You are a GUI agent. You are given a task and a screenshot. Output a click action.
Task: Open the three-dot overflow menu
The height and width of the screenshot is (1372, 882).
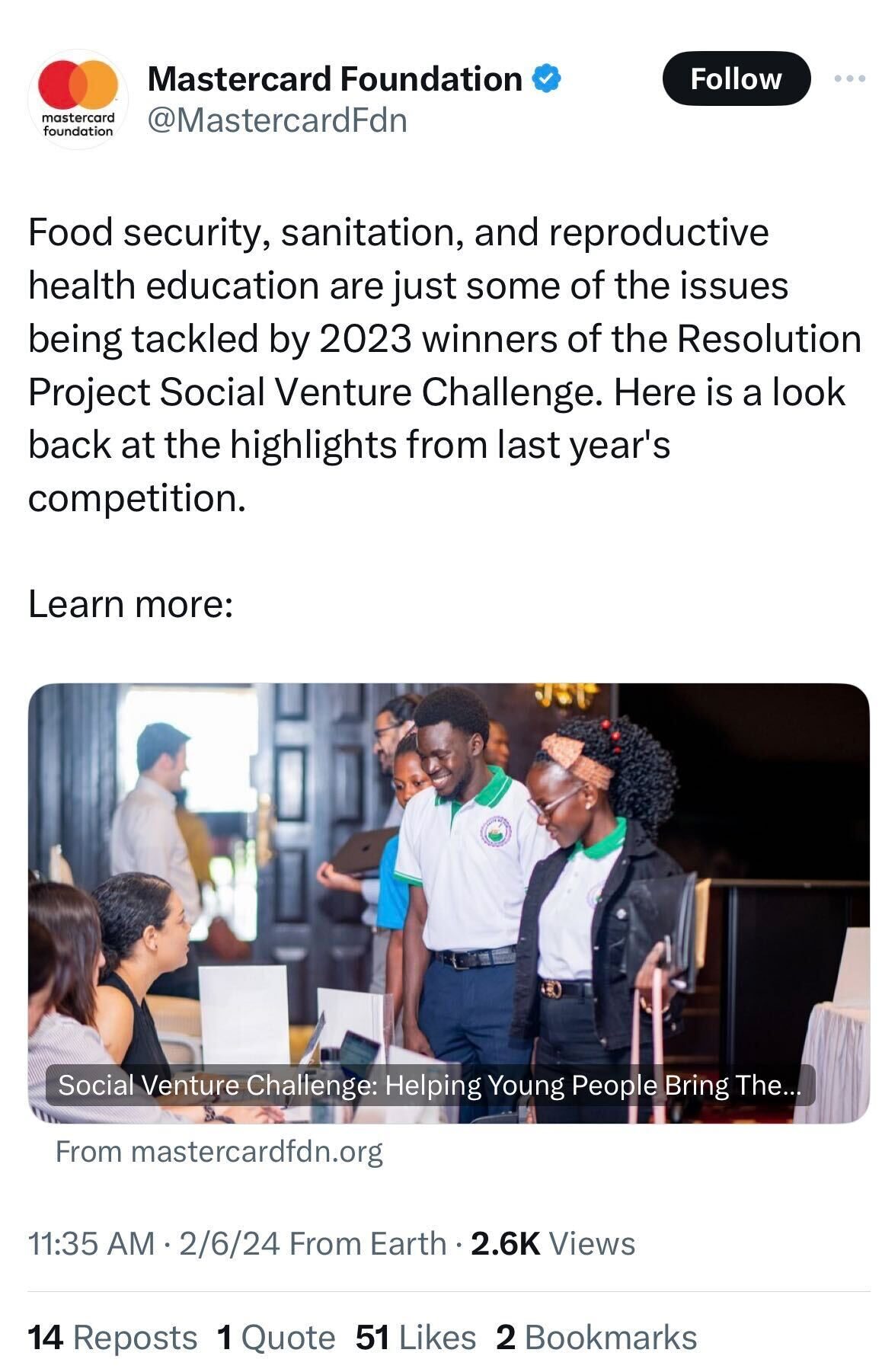849,78
